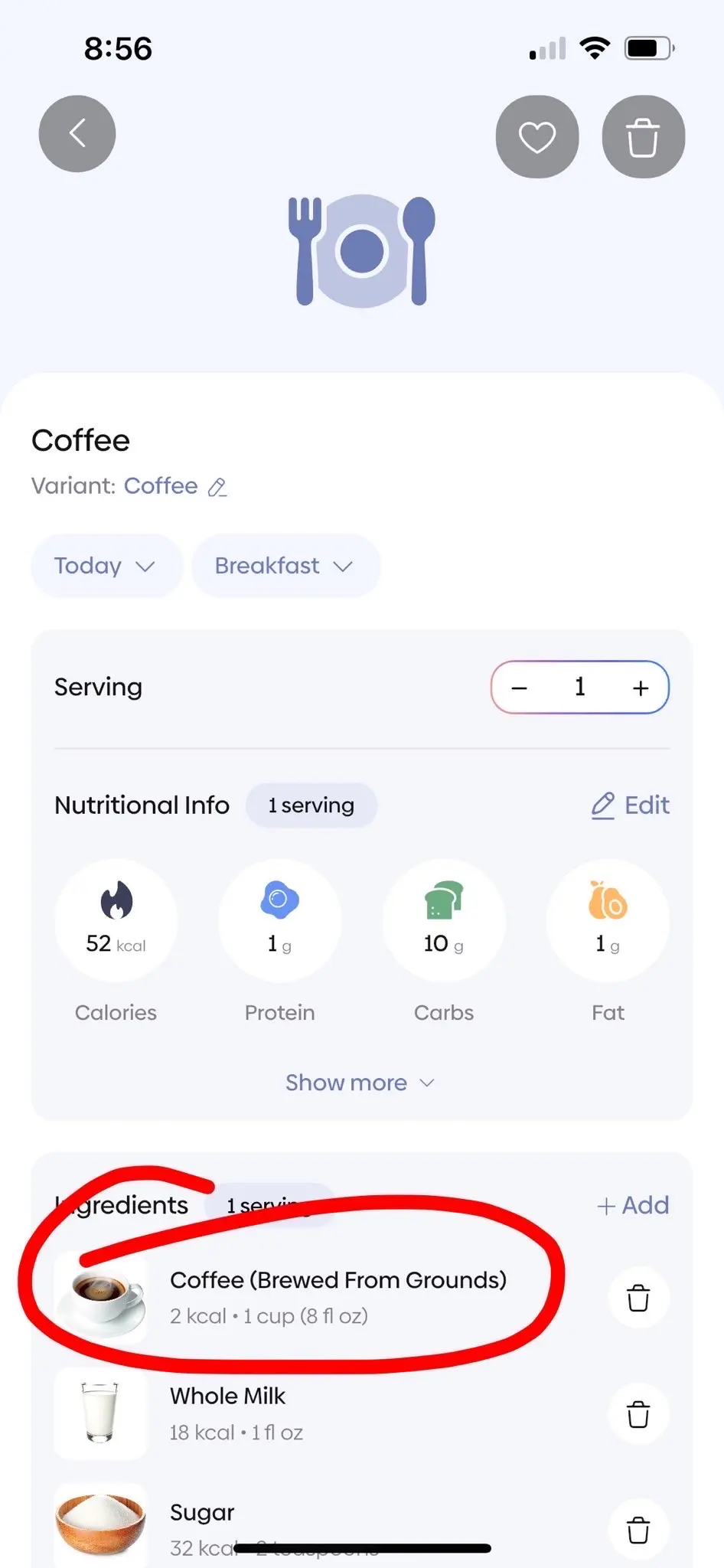The width and height of the screenshot is (724, 1568).
Task: Tap the coffee cup ingredient thumbnail
Action: (100, 1298)
